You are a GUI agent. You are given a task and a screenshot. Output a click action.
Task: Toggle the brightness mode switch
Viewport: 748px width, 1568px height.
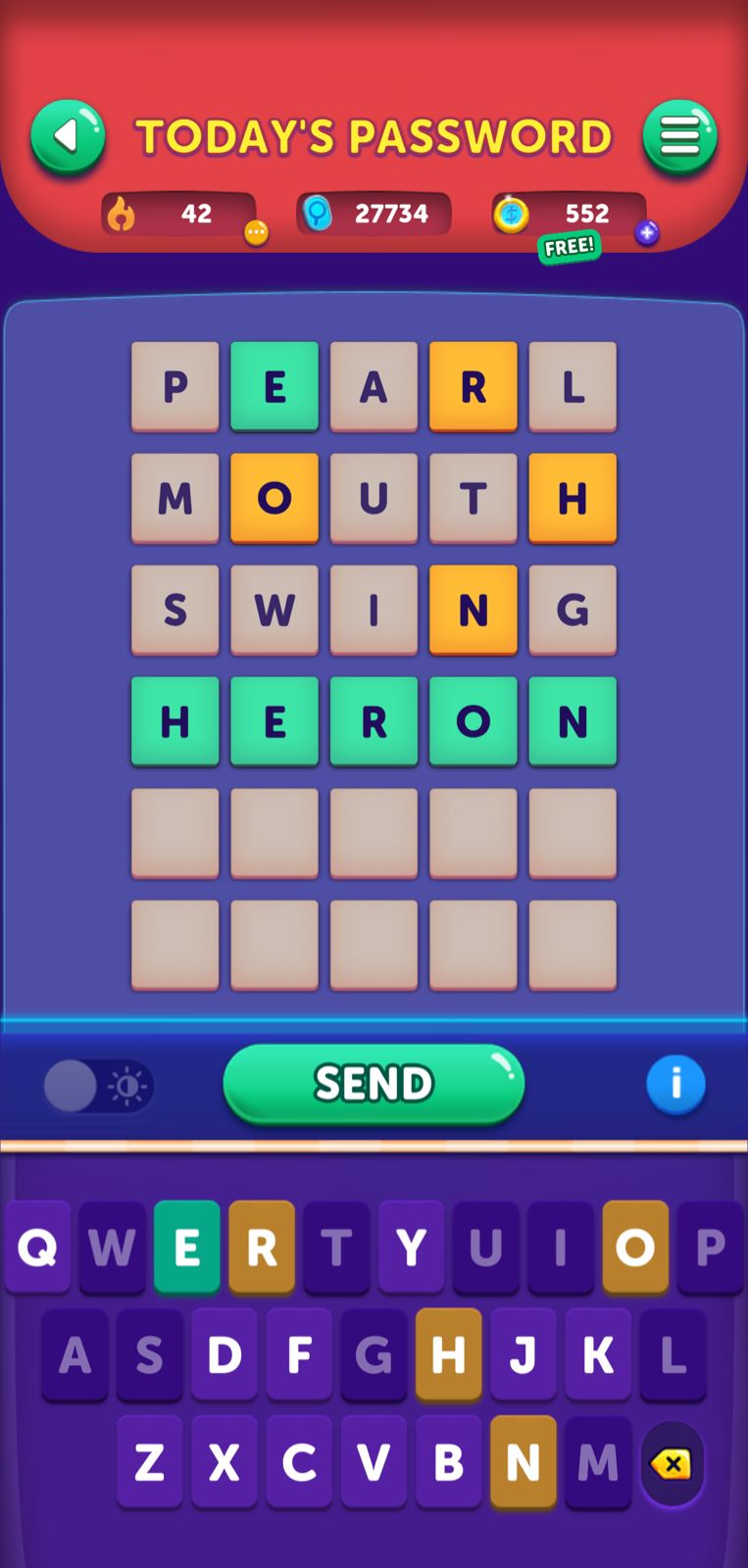click(98, 1086)
